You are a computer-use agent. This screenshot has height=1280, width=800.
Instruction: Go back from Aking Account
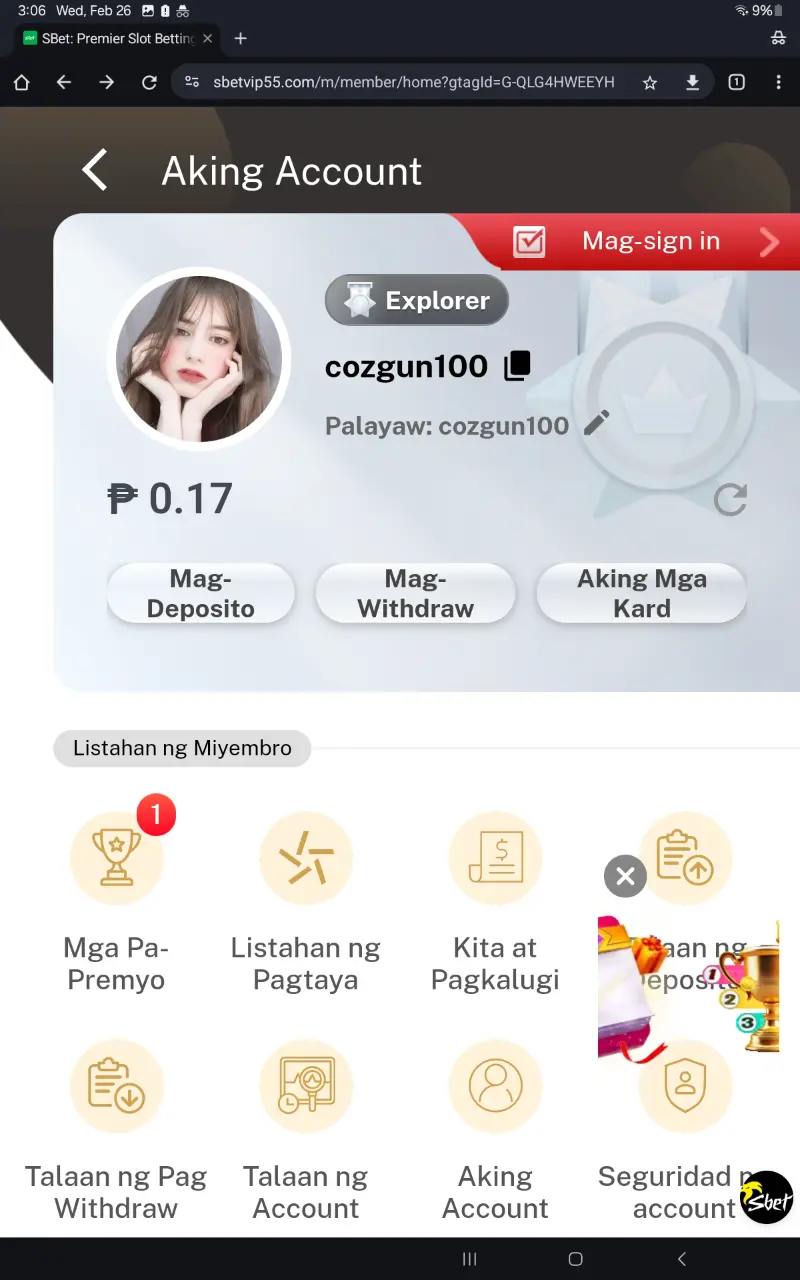(x=95, y=170)
